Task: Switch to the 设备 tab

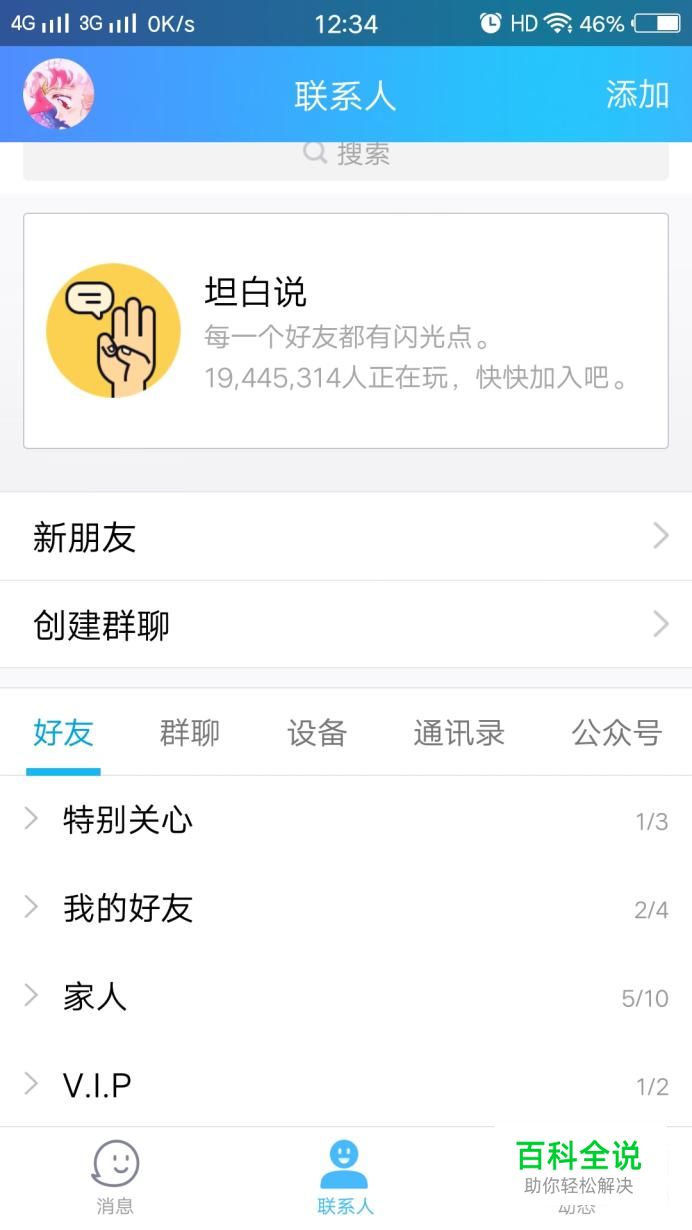Action: coord(316,733)
